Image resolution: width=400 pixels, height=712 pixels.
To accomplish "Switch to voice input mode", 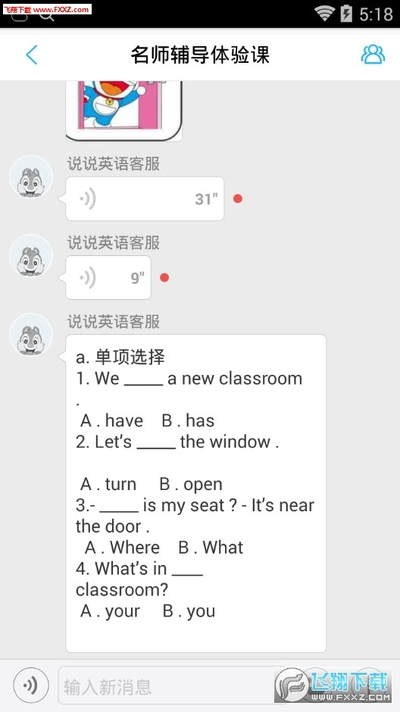I will [x=31, y=685].
